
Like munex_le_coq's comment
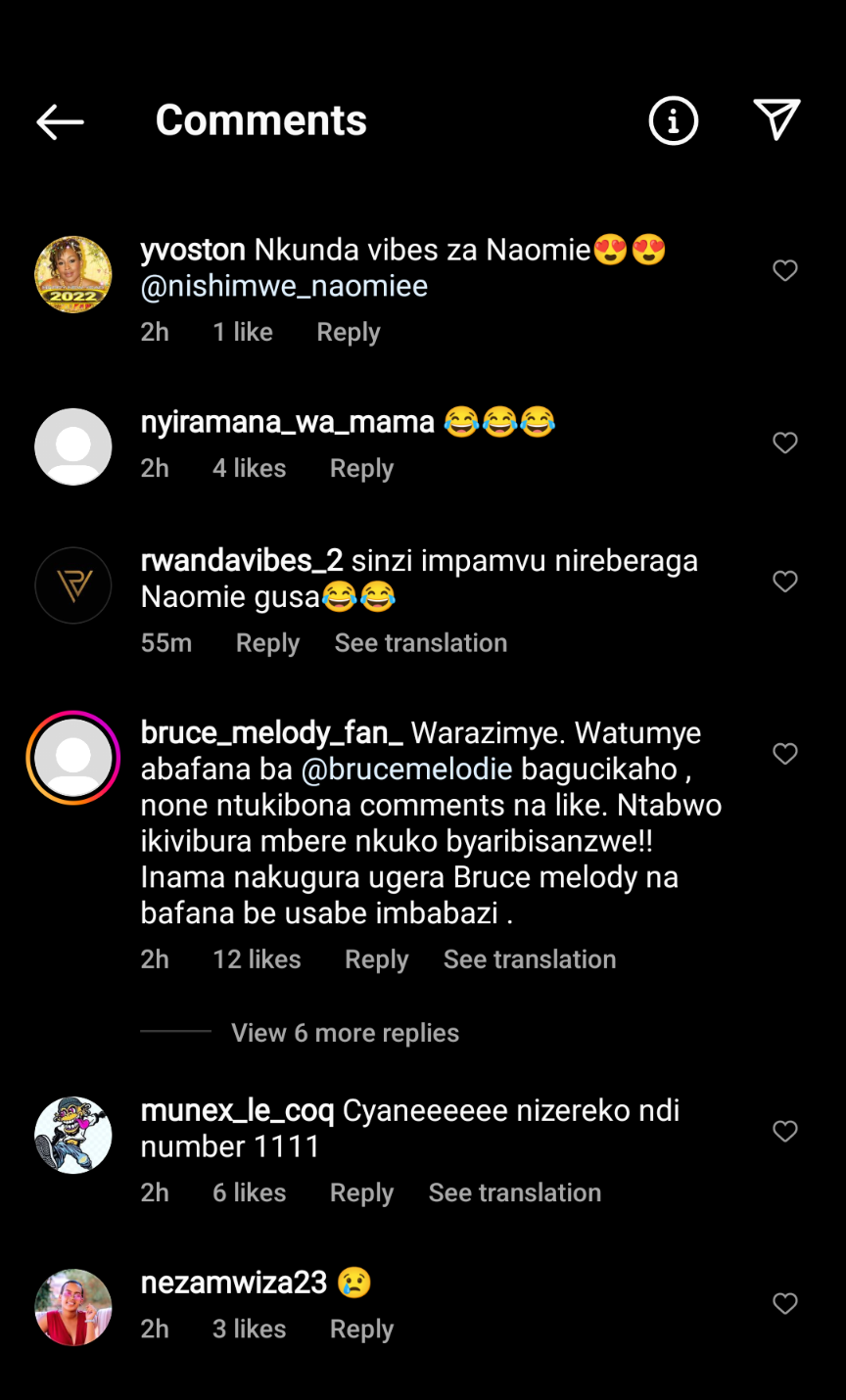pos(785,1132)
